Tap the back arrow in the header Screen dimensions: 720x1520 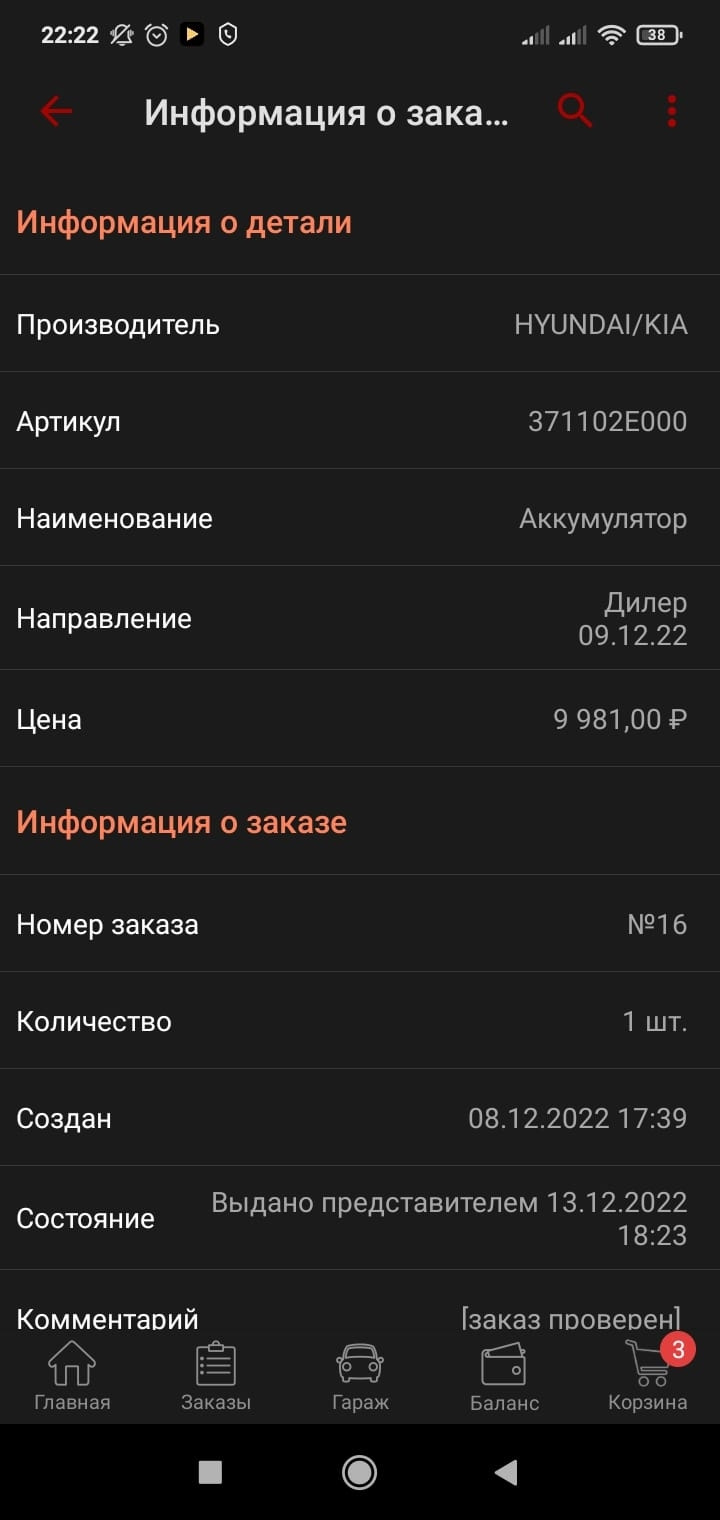(55, 111)
